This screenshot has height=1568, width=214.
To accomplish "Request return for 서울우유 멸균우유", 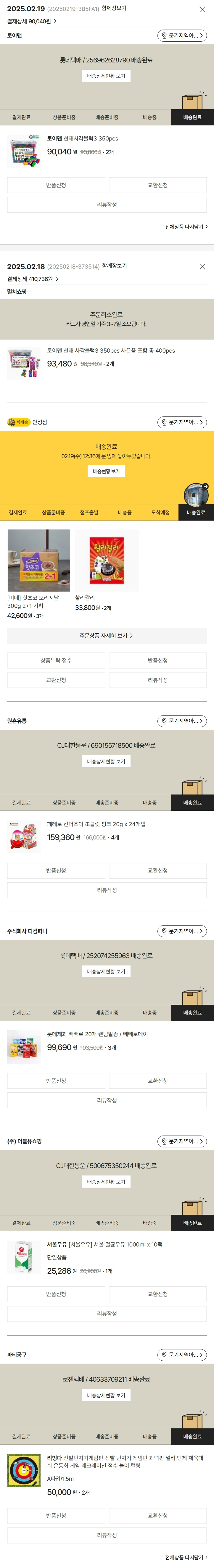I will tap(56, 1294).
